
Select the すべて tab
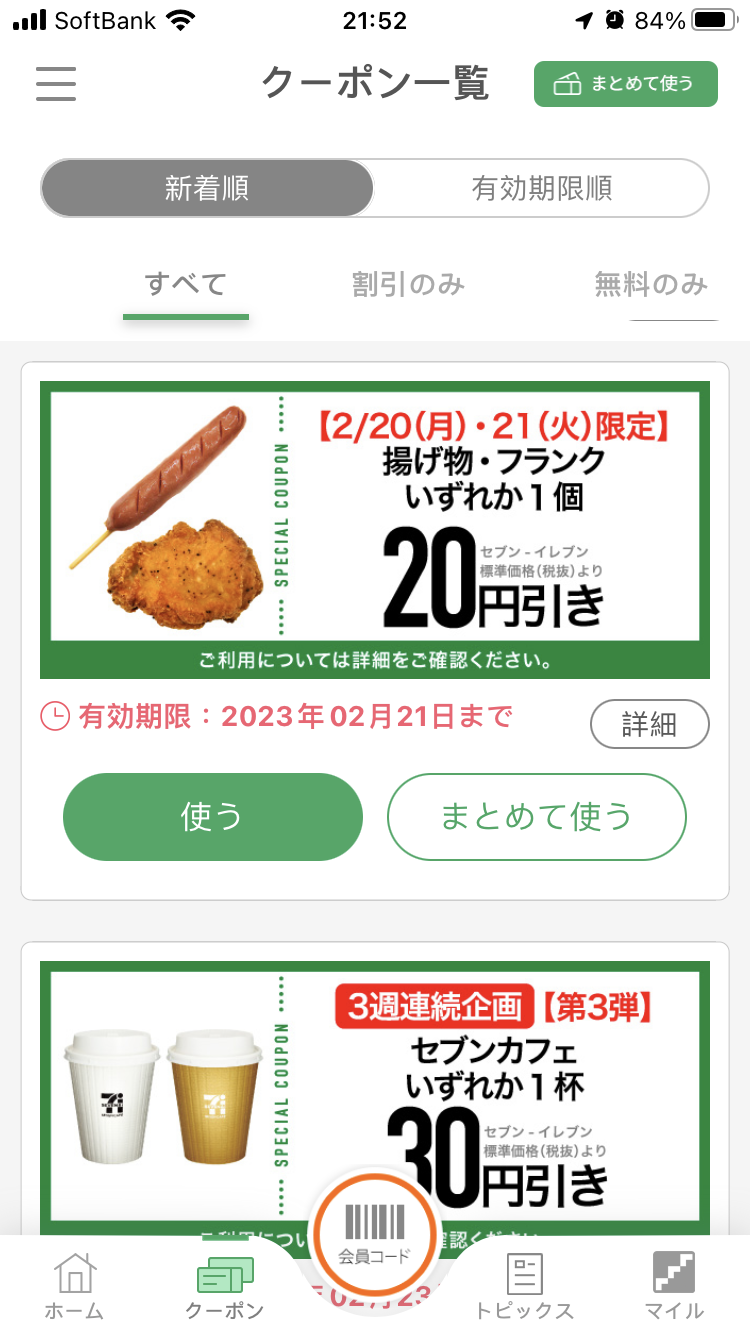pyautogui.click(x=186, y=285)
